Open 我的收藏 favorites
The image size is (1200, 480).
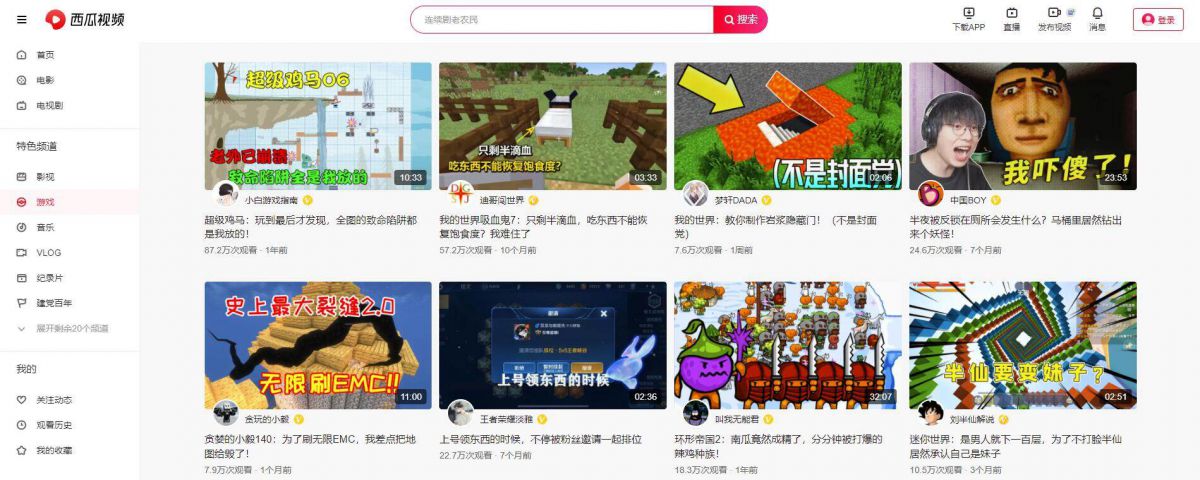tap(53, 450)
